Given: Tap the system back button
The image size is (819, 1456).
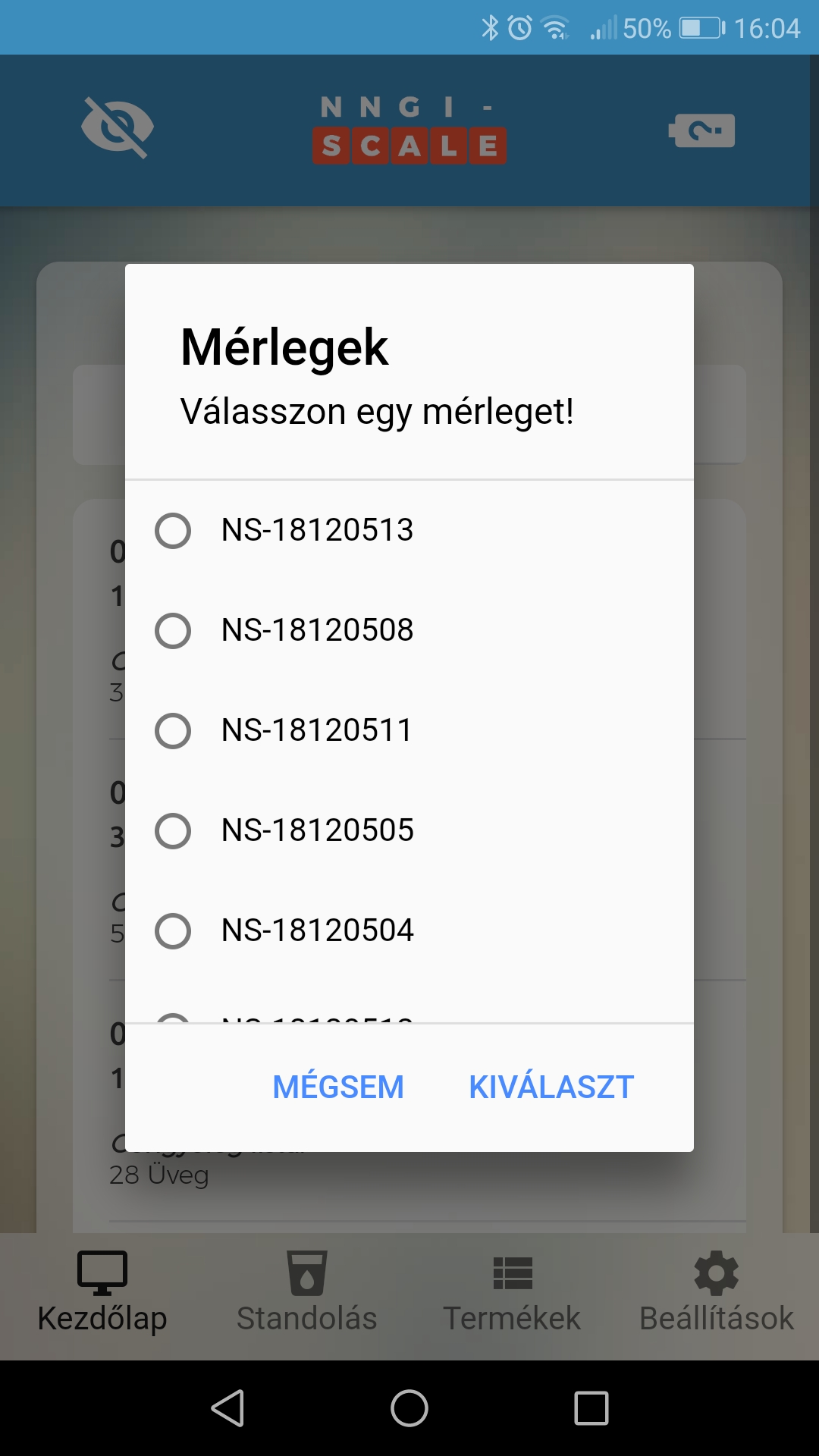Looking at the screenshot, I should click(x=227, y=1408).
